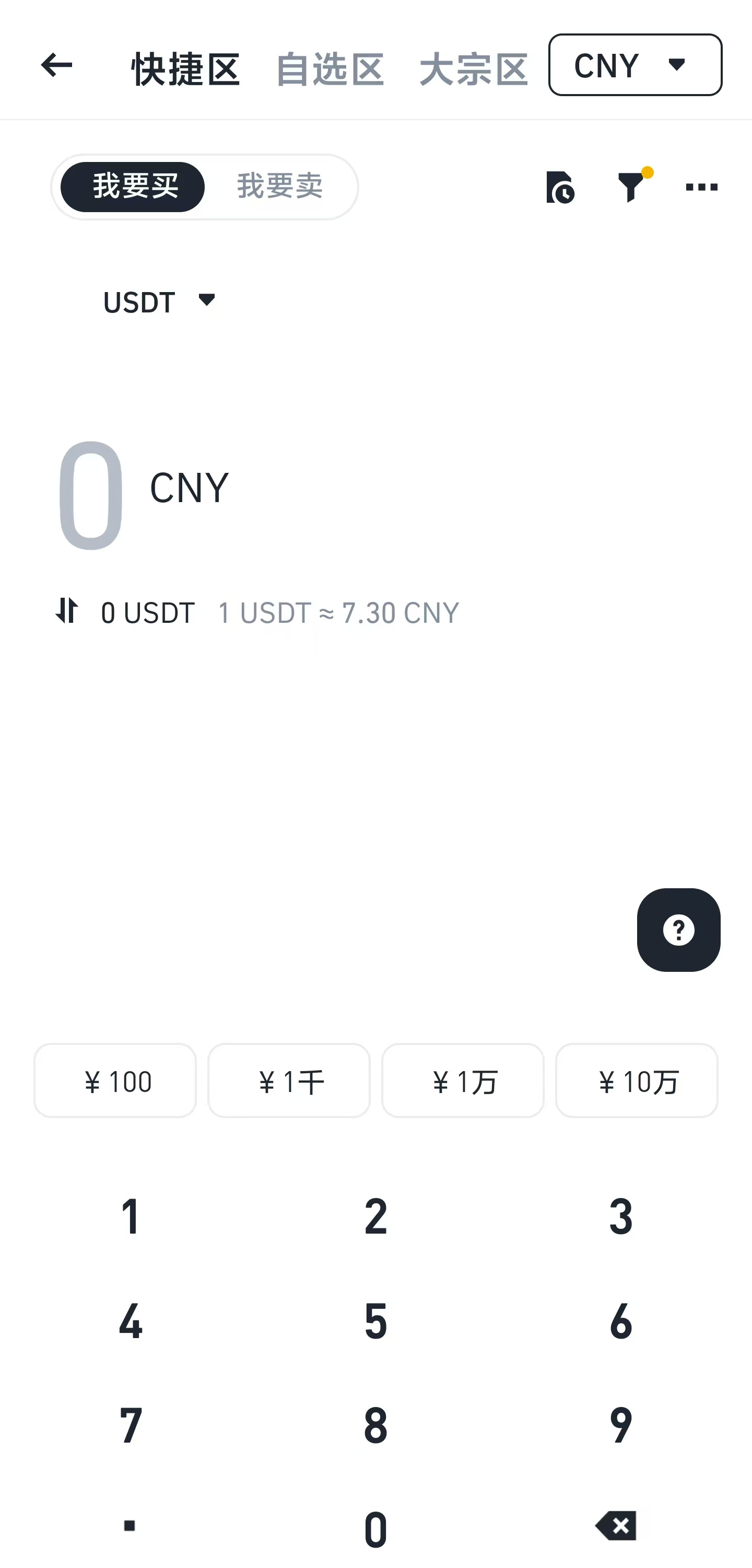
Task: Select the 我要卖 sell option
Action: pyautogui.click(x=279, y=186)
